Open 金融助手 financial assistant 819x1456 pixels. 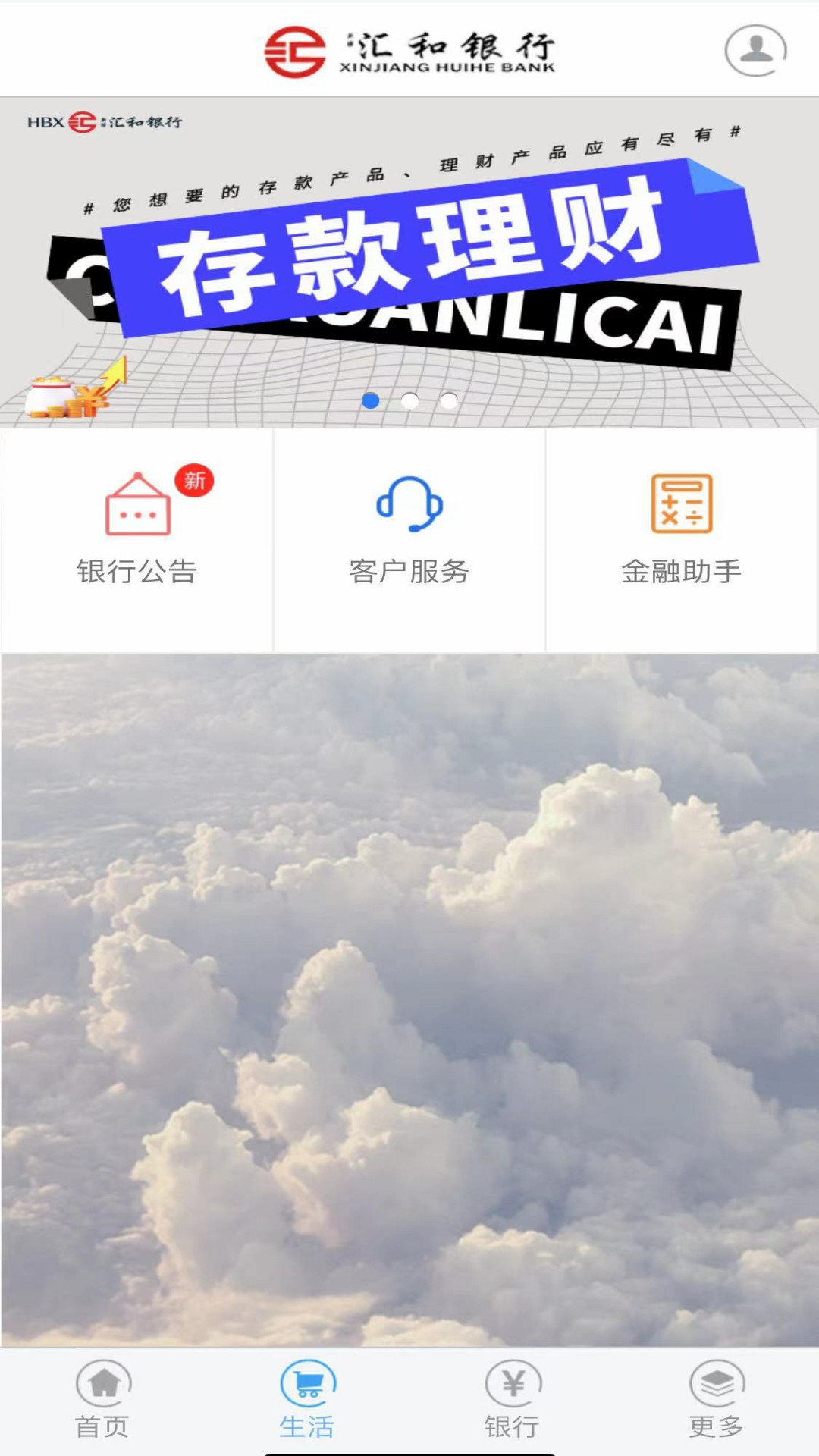pos(681,531)
